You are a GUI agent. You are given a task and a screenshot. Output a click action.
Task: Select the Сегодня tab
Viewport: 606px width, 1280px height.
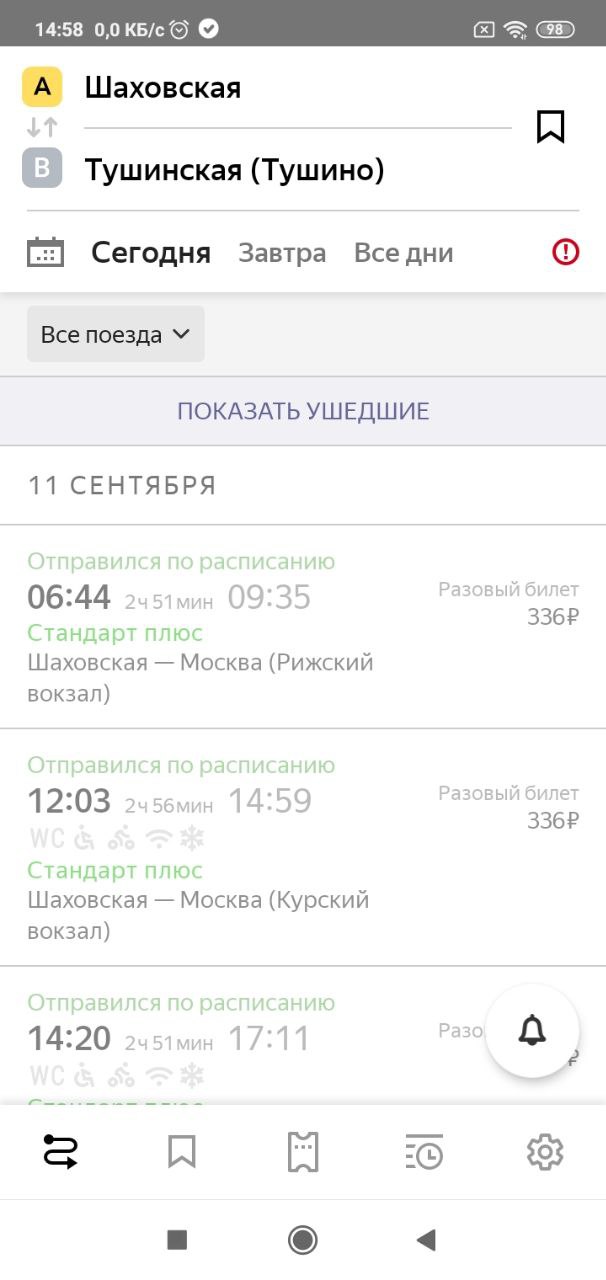click(151, 253)
